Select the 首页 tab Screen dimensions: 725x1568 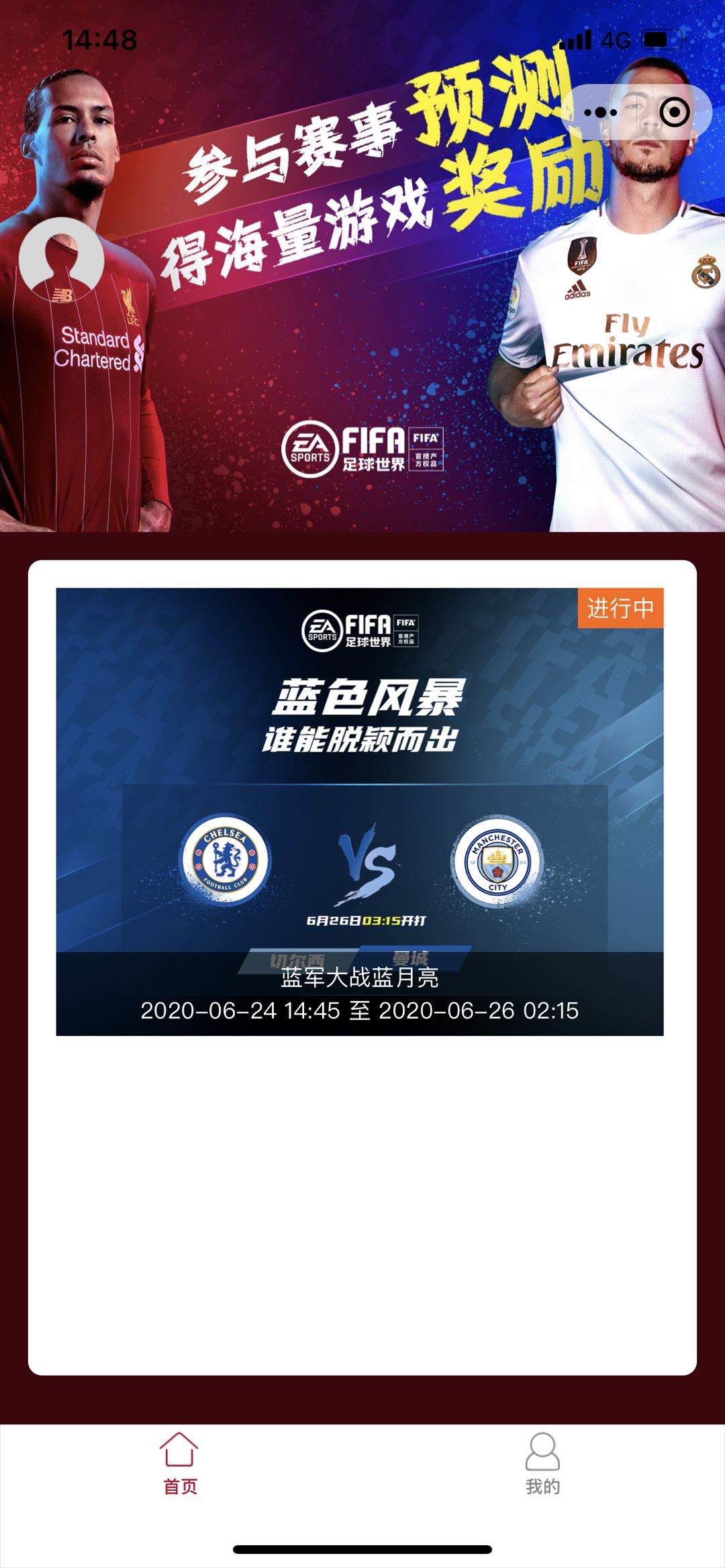pyautogui.click(x=180, y=1465)
